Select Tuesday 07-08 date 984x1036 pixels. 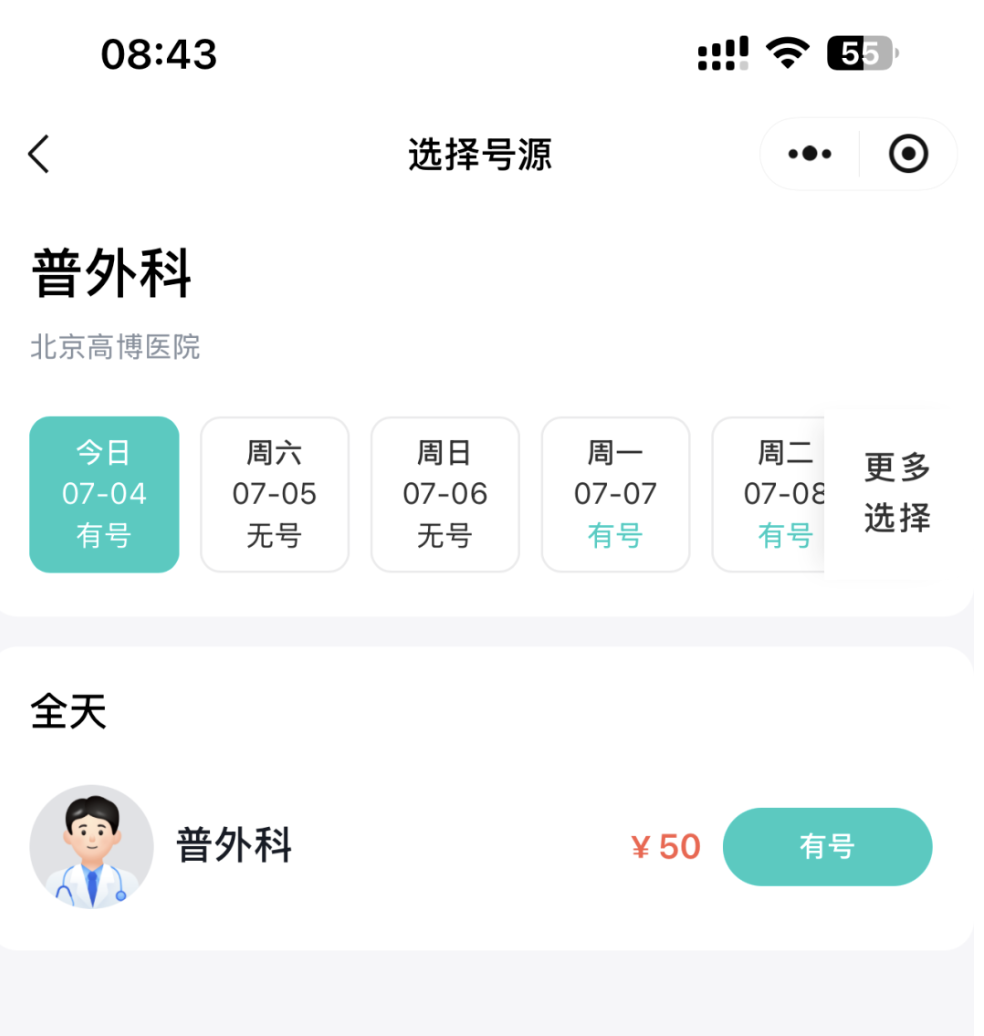(770, 494)
